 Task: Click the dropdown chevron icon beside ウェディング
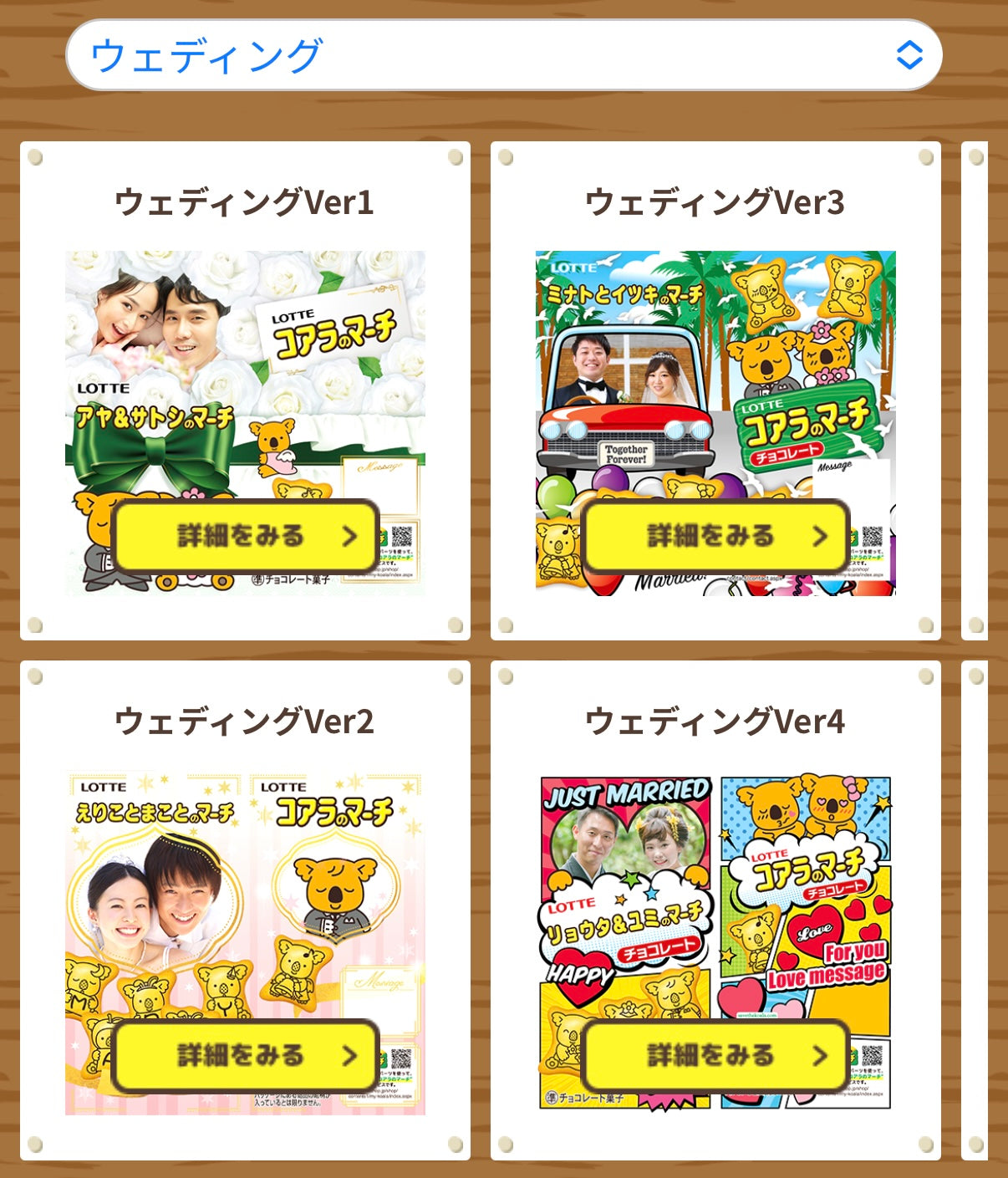[911, 55]
